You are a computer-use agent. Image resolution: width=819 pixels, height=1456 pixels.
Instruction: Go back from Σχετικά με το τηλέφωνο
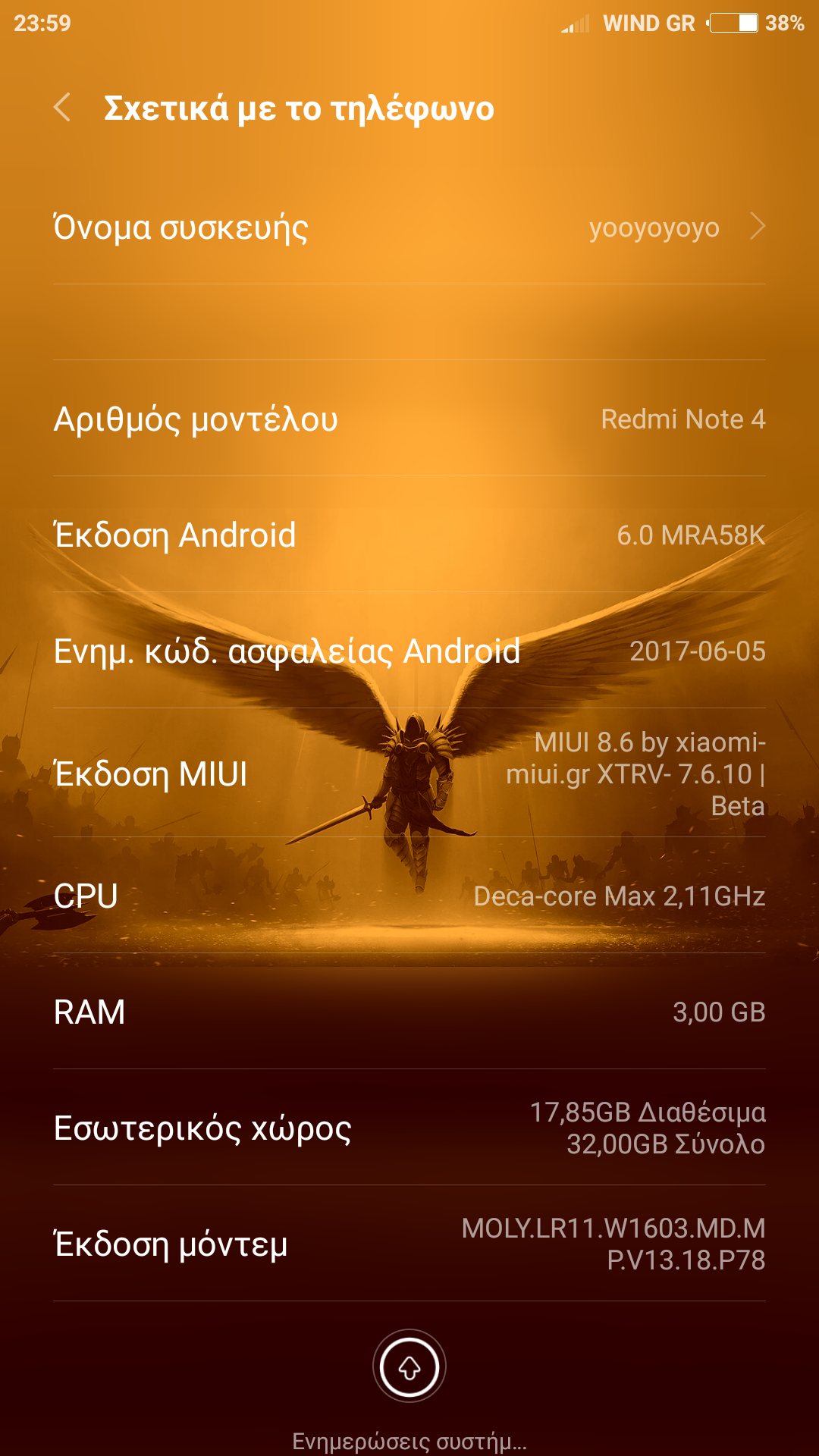click(x=62, y=108)
